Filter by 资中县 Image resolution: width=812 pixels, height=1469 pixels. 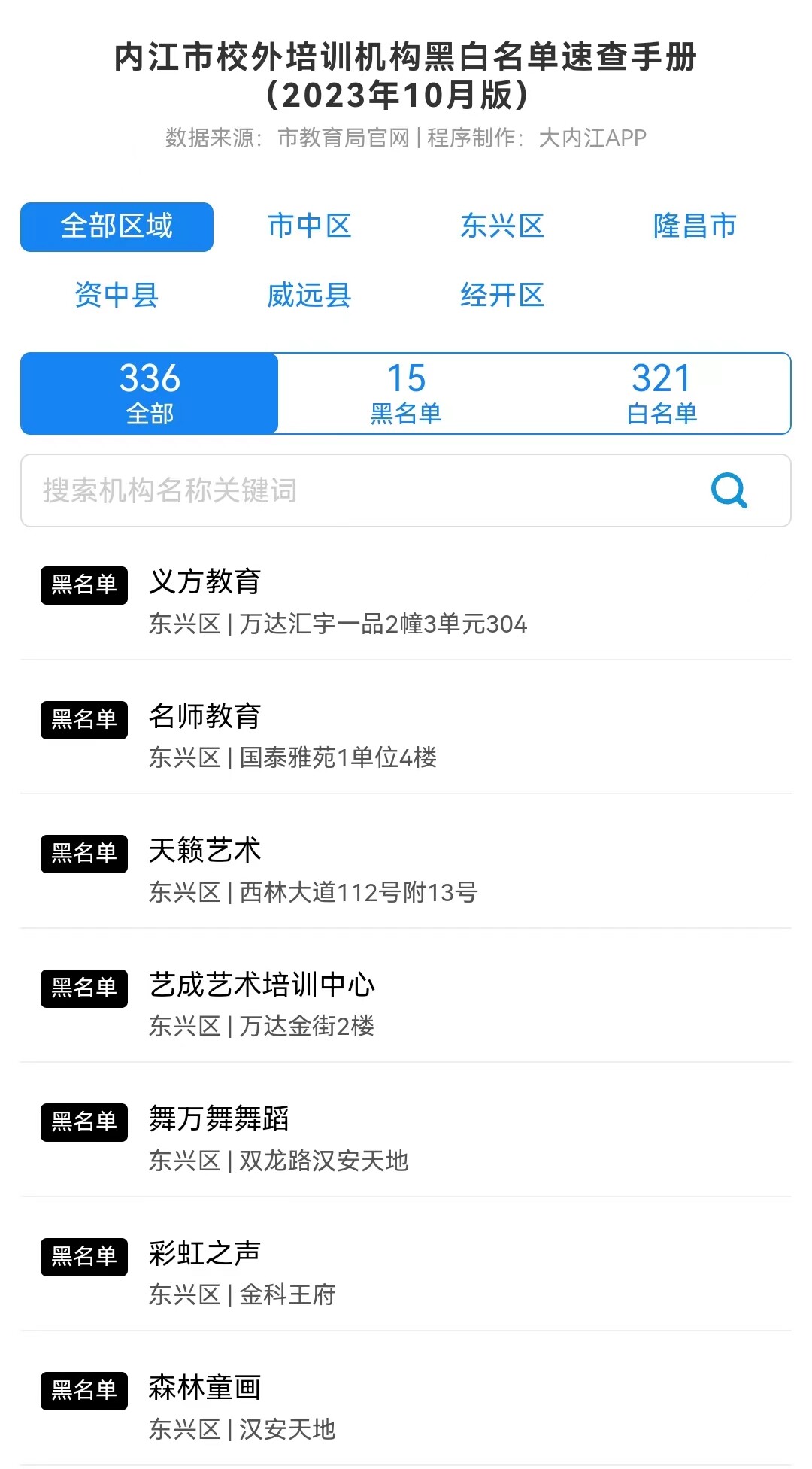[x=117, y=295]
